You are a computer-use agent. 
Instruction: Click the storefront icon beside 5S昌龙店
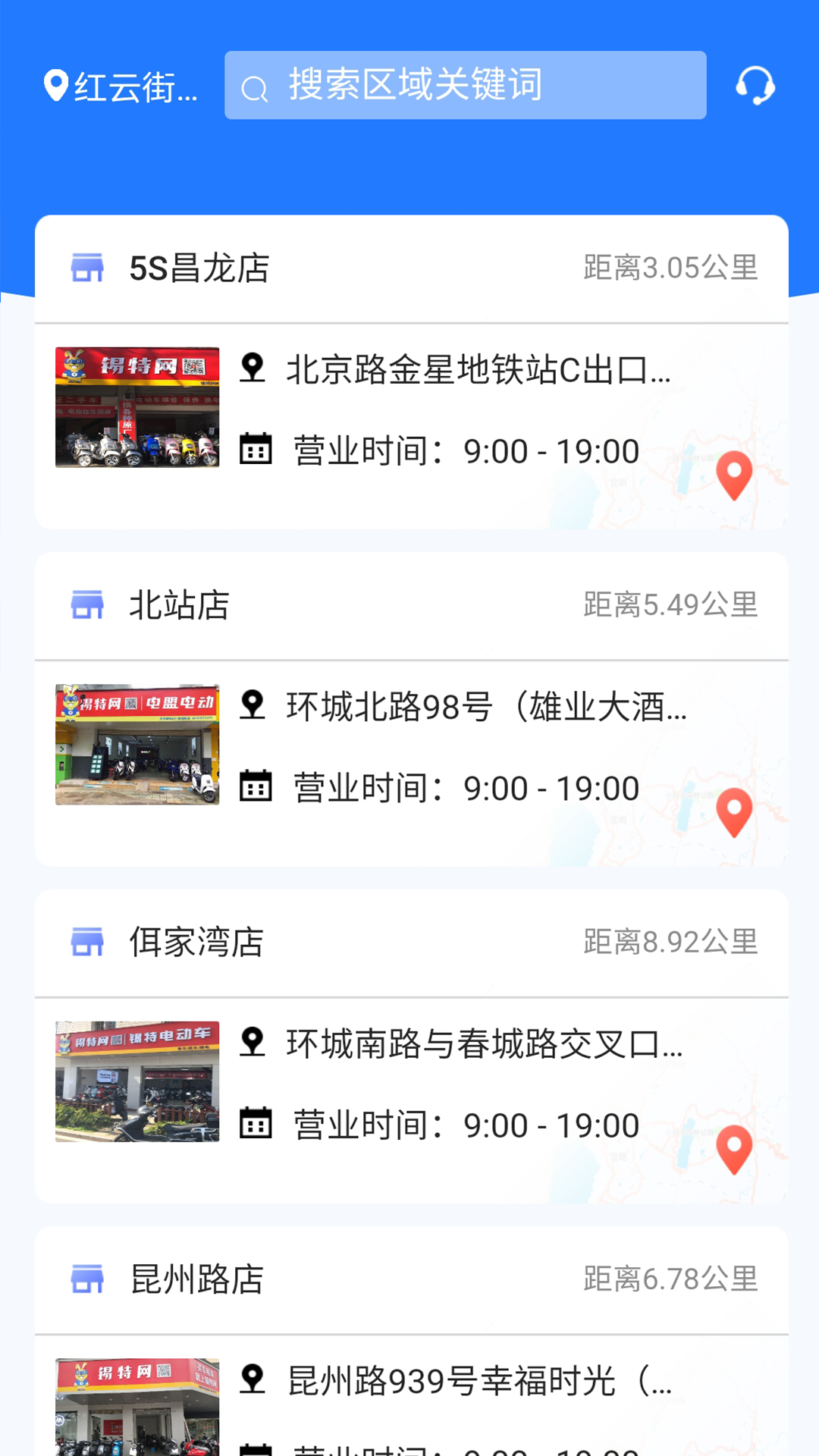(87, 268)
